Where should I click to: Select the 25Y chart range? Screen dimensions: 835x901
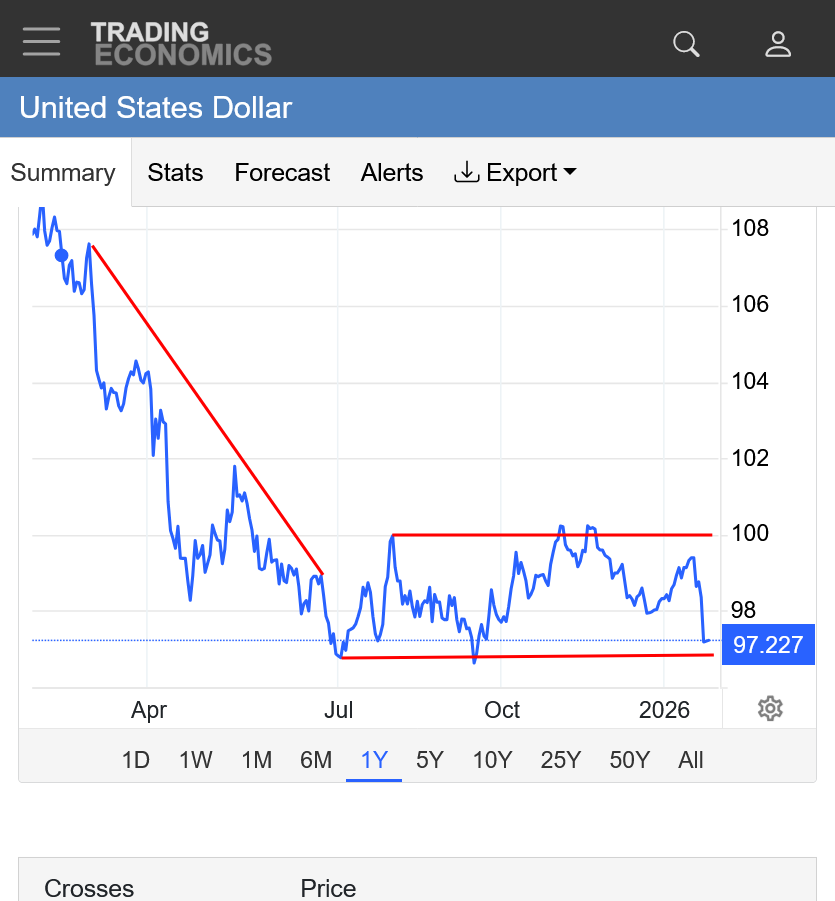560,760
